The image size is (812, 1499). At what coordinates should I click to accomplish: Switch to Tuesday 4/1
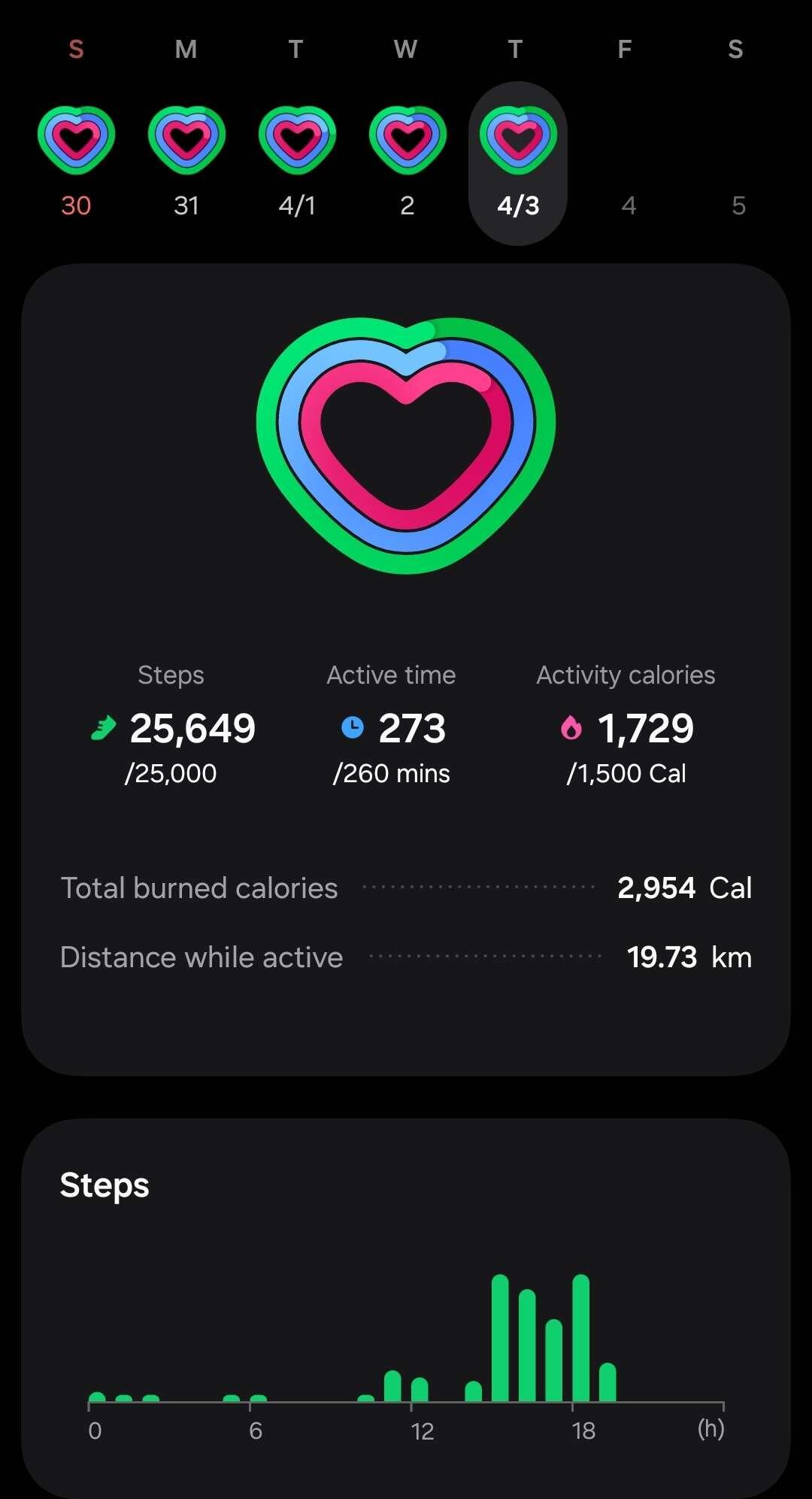click(297, 162)
